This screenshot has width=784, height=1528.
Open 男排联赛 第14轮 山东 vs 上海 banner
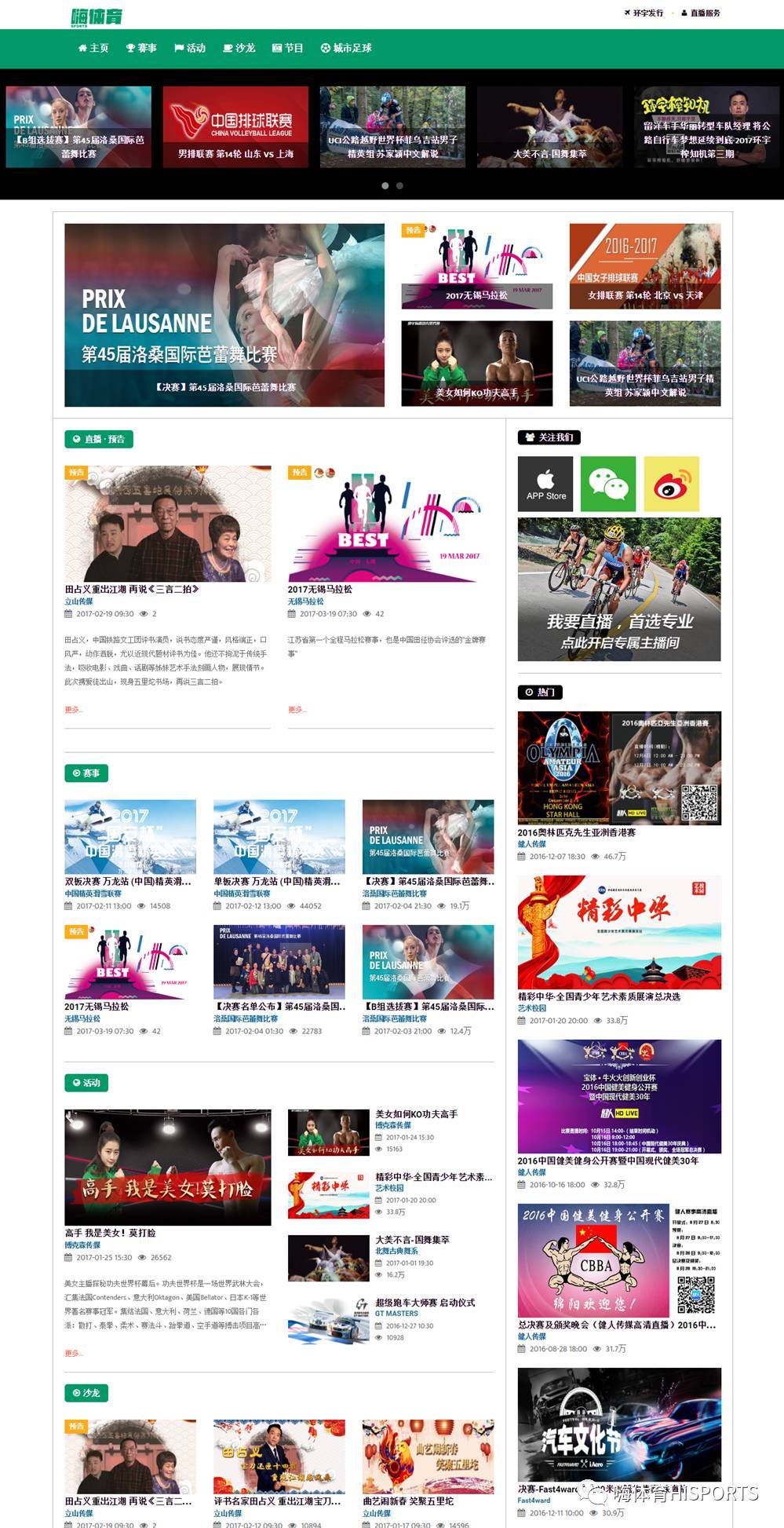coord(235,127)
